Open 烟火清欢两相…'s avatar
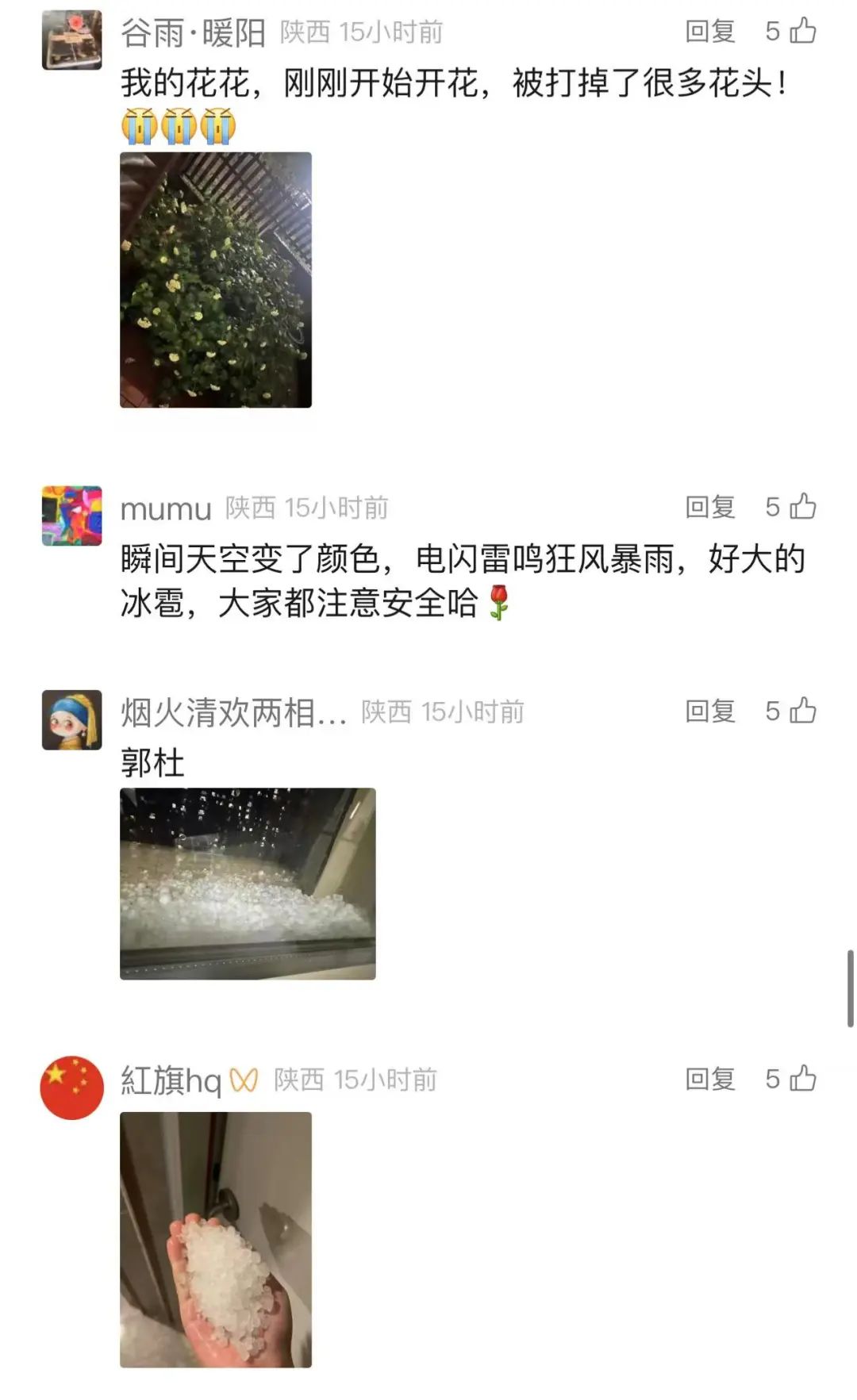Viewport: 857px width, 1400px height. pos(72,719)
